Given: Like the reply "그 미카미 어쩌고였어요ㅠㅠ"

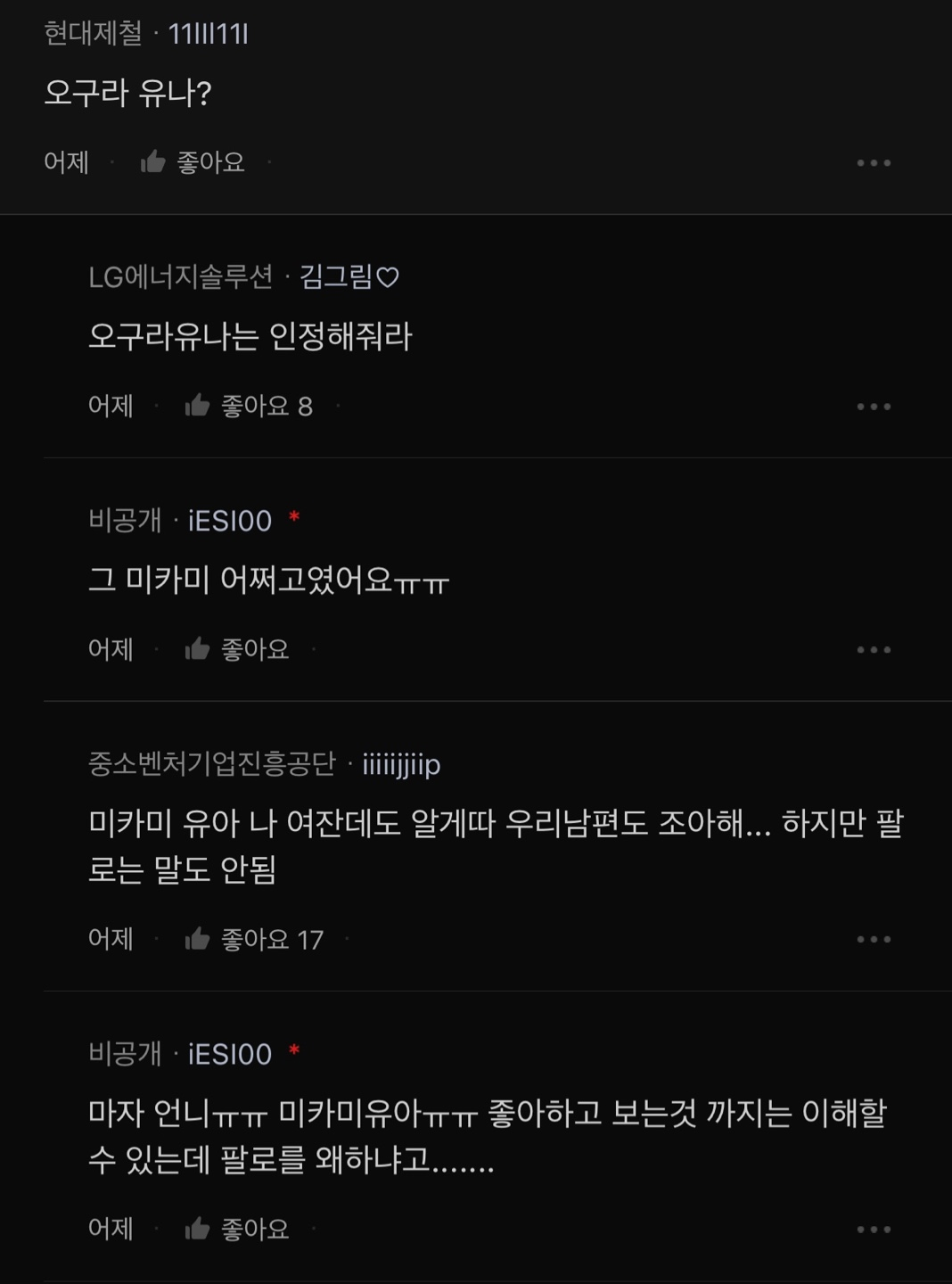Looking at the screenshot, I should (x=236, y=650).
